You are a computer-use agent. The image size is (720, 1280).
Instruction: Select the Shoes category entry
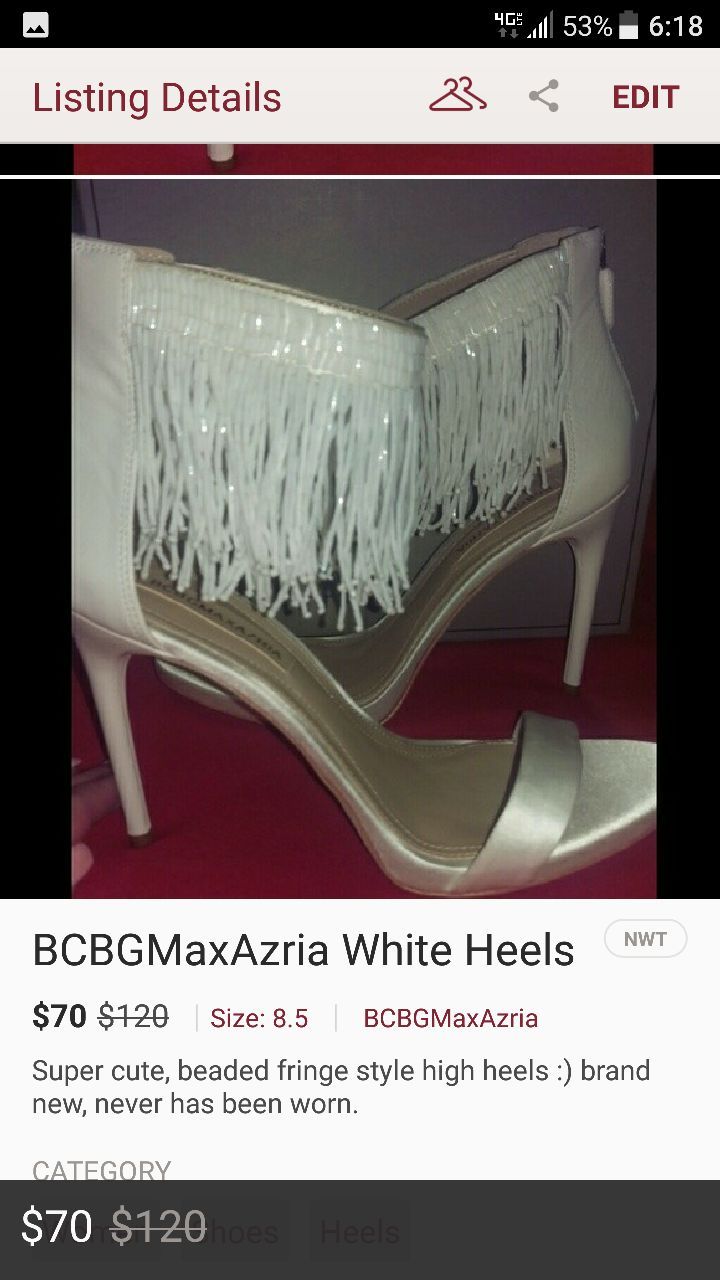pyautogui.click(x=243, y=1232)
